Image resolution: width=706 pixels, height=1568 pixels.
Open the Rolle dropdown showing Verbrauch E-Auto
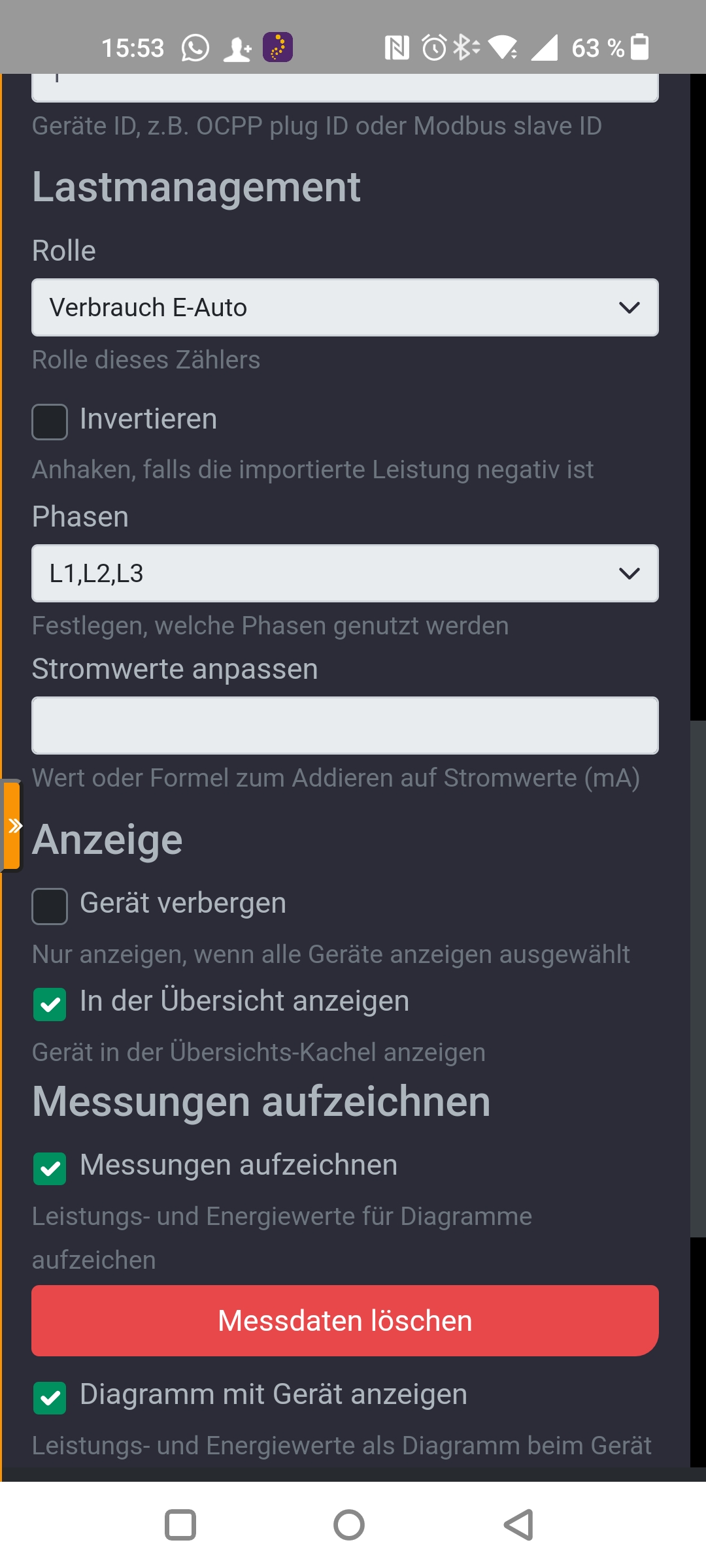[345, 308]
